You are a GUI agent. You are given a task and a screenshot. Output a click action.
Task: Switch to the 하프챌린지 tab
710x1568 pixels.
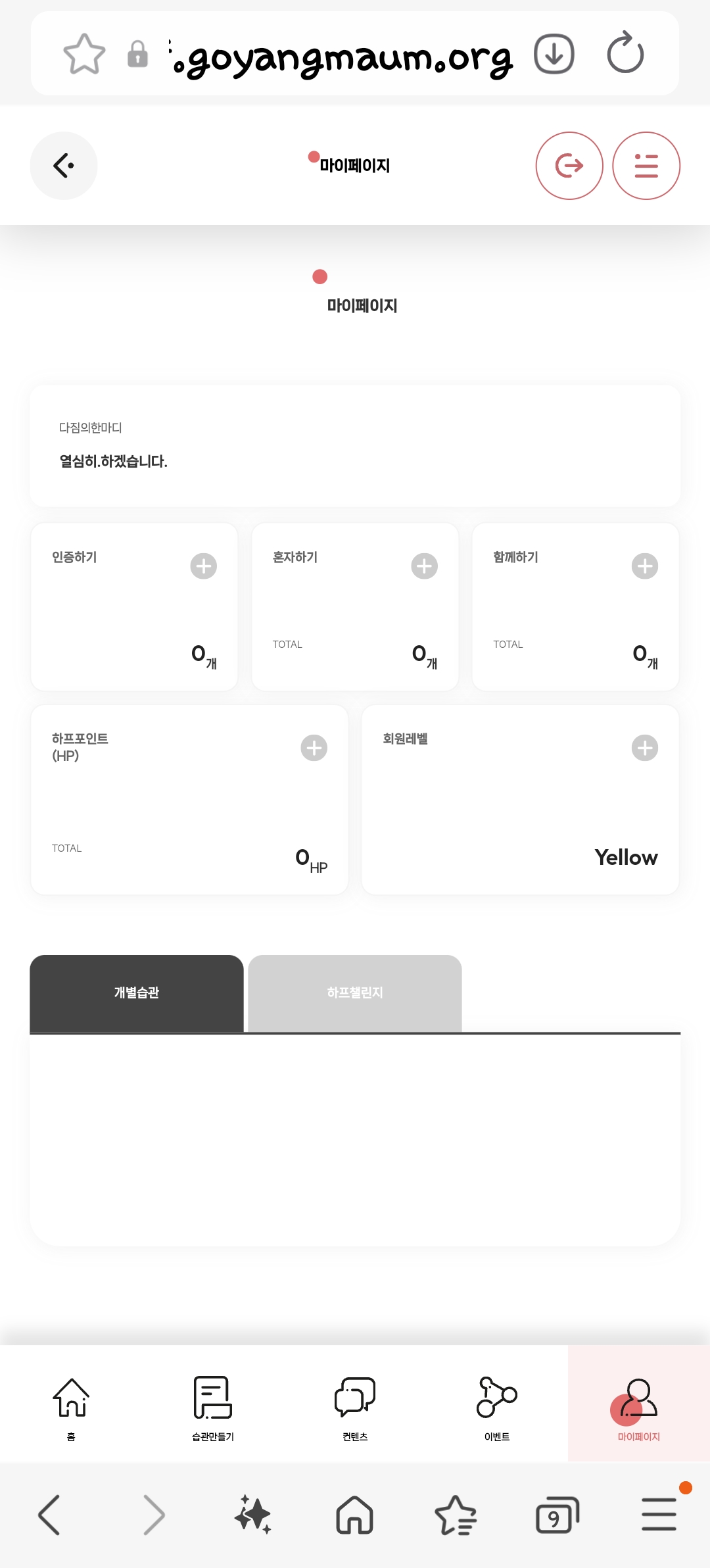pos(355,993)
